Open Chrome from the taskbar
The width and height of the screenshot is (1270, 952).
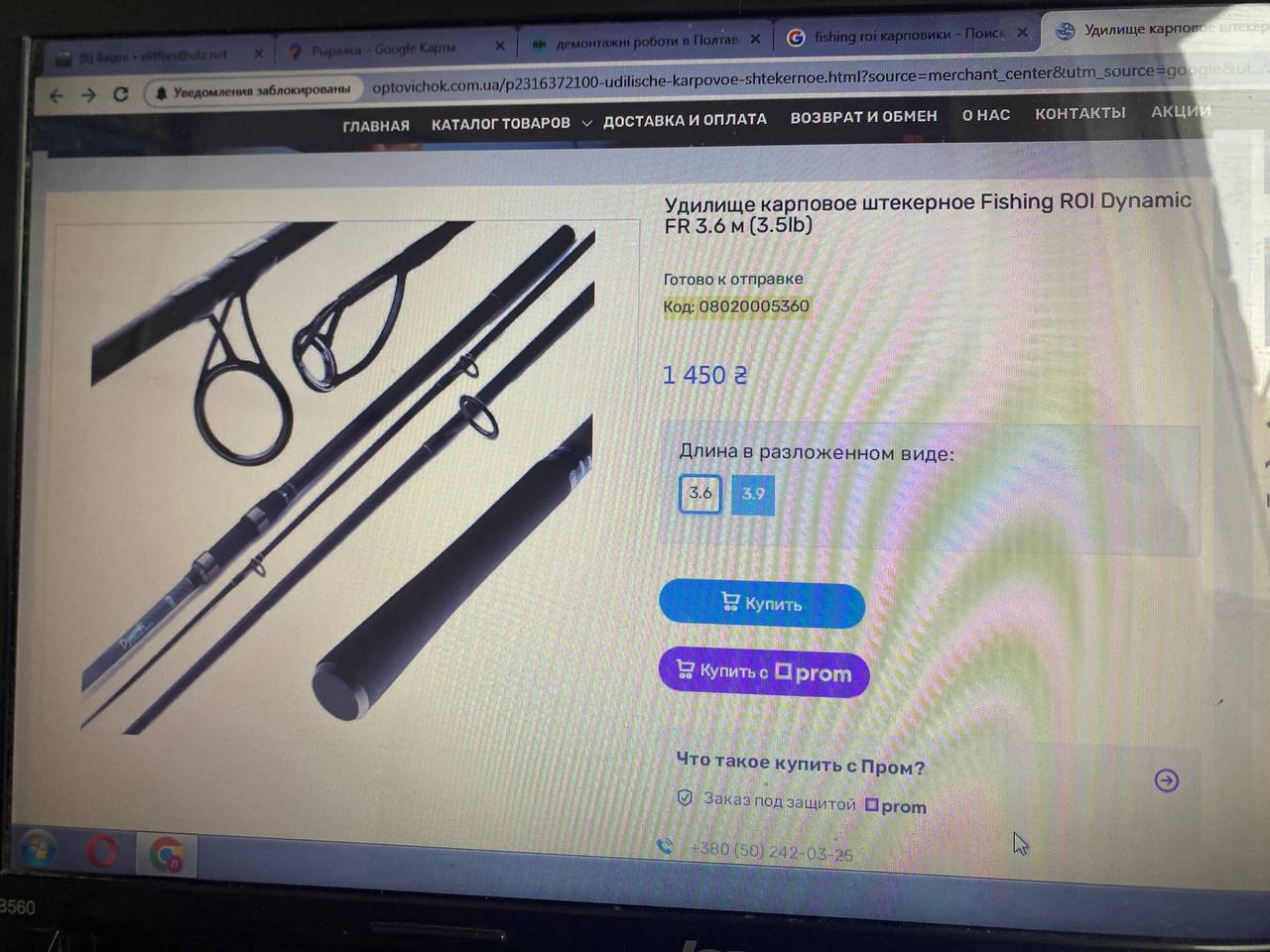click(167, 854)
